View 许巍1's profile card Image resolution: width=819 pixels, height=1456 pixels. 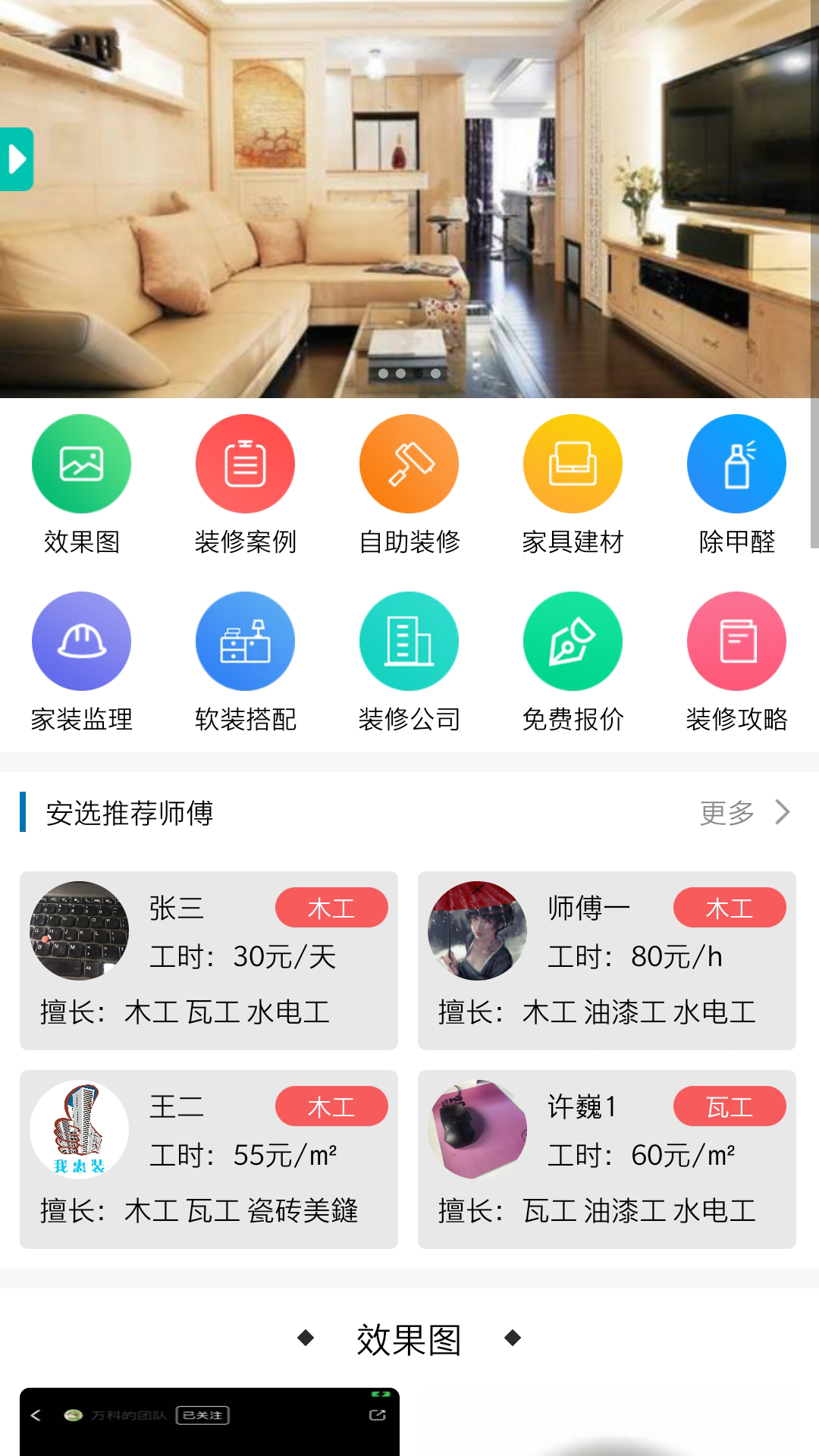[607, 1159]
